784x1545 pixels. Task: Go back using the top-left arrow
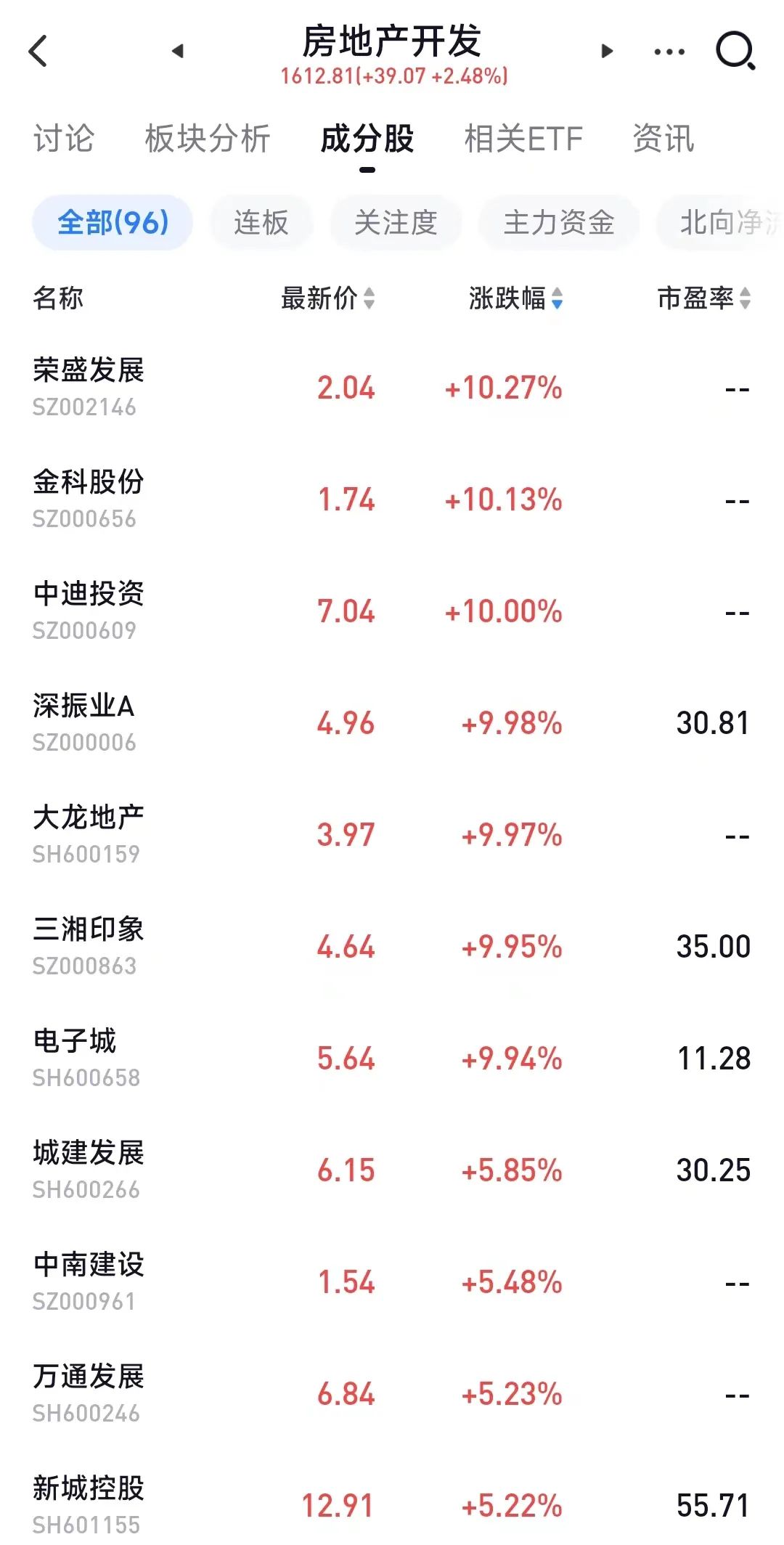click(38, 51)
